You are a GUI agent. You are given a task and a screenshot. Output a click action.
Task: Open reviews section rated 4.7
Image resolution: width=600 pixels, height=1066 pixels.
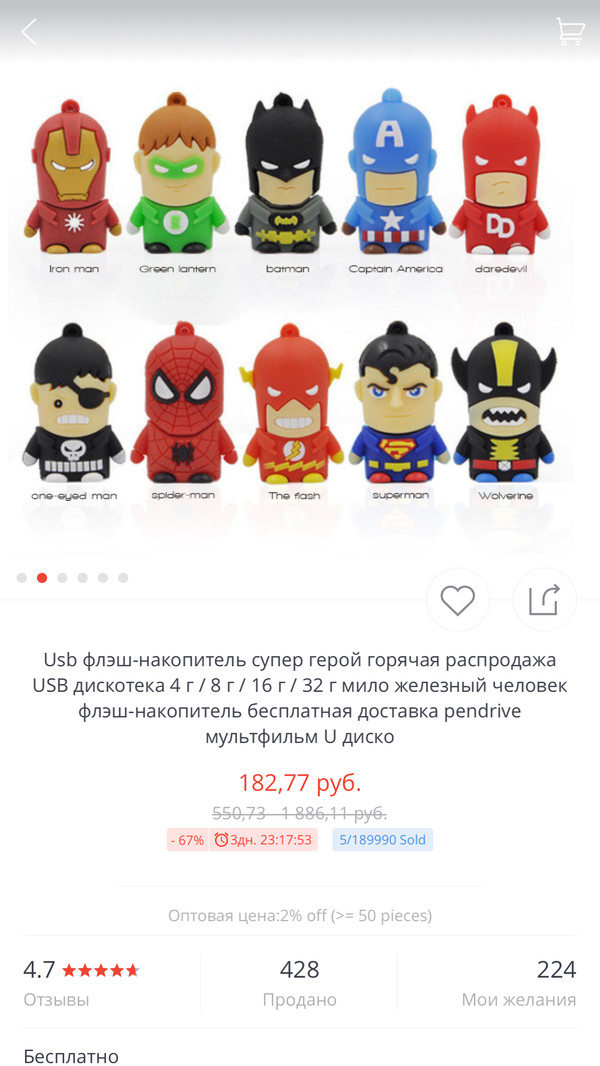click(80, 983)
